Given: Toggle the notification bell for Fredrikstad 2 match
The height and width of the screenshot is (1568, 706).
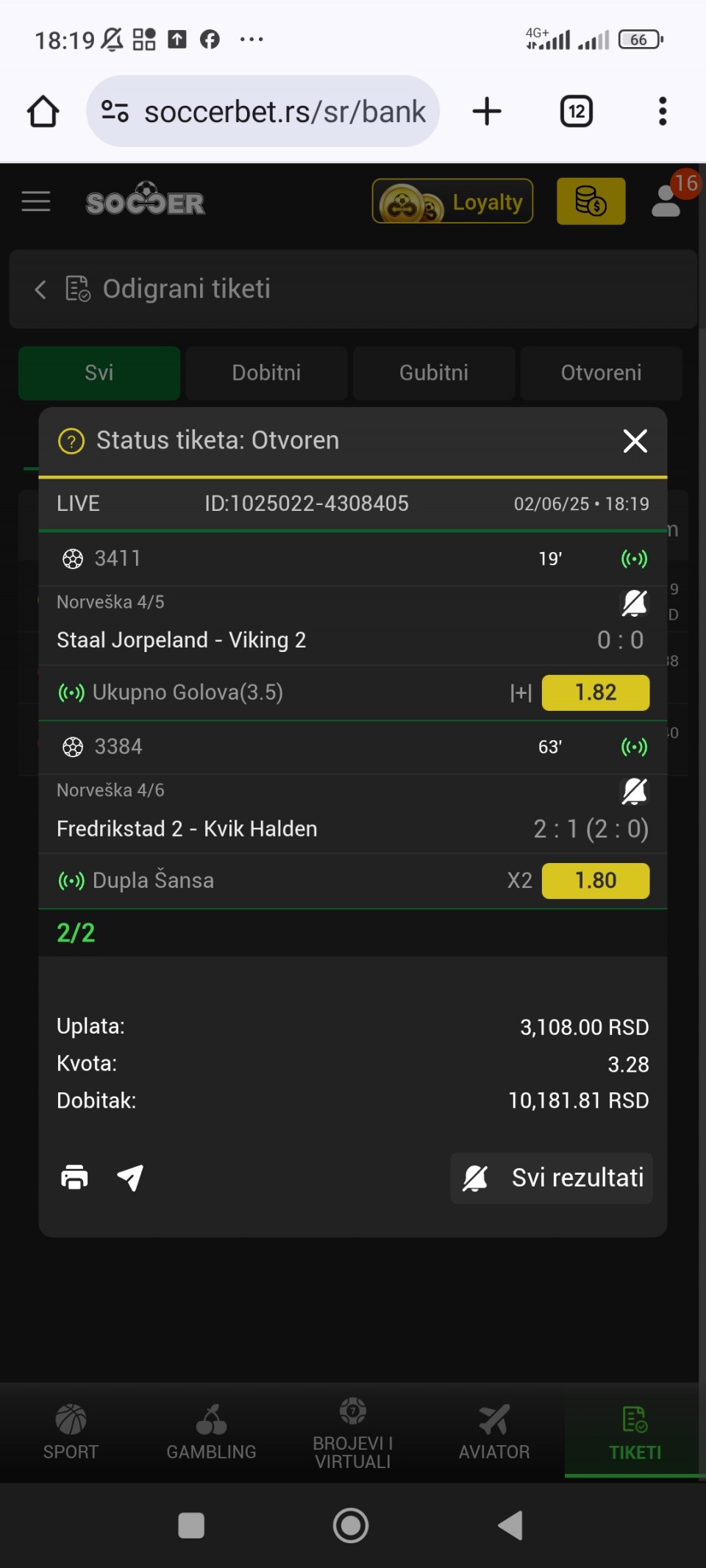Looking at the screenshot, I should [x=634, y=792].
